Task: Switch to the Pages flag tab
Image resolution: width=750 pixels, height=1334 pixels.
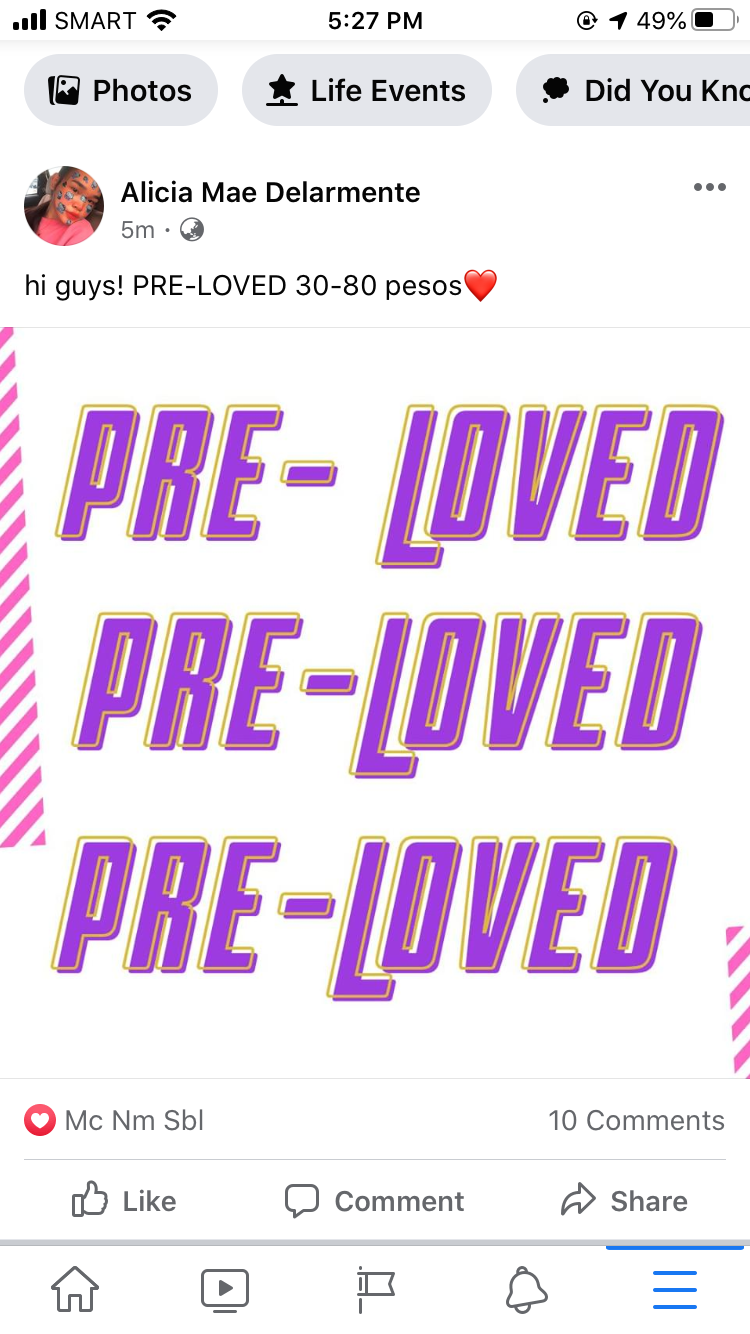Action: point(375,1289)
